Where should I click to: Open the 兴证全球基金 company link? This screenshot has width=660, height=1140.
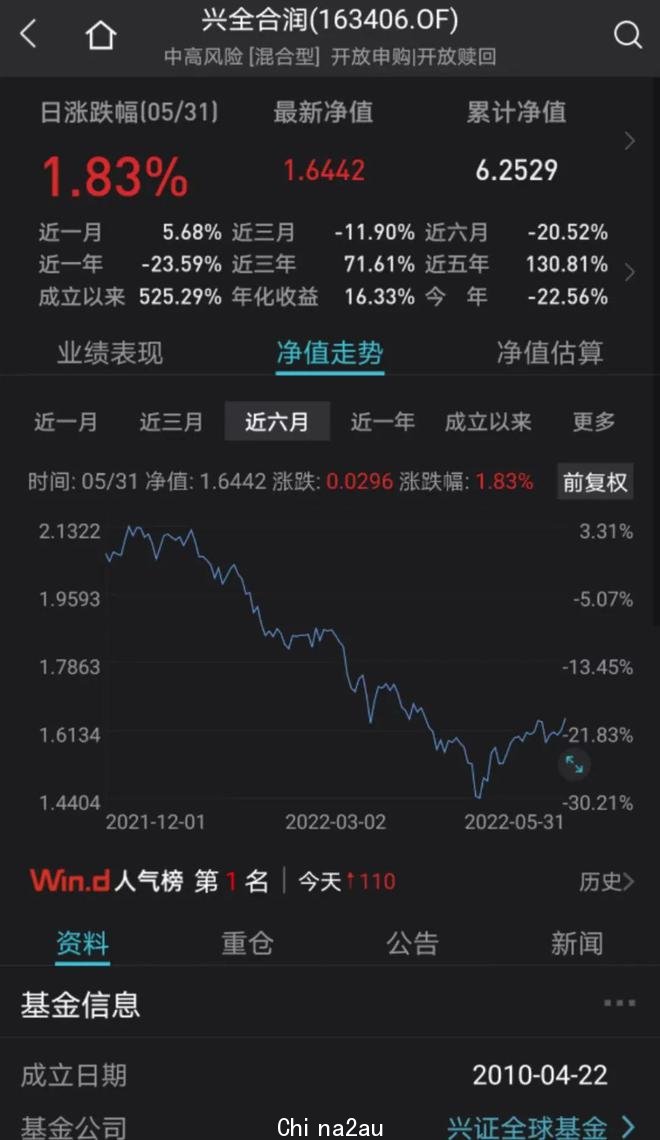click(541, 1127)
